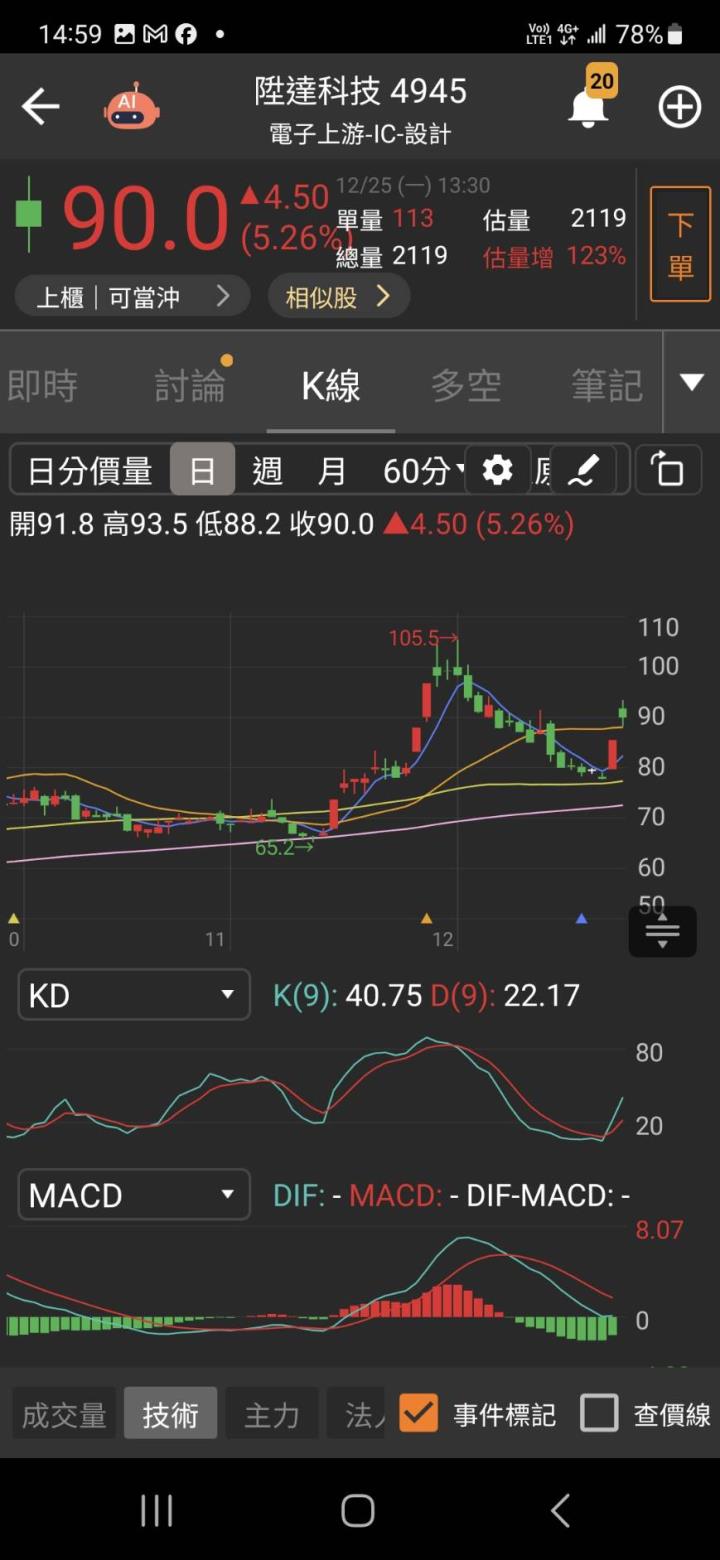Open the notifications bell
The height and width of the screenshot is (1560, 720).
pos(588,106)
